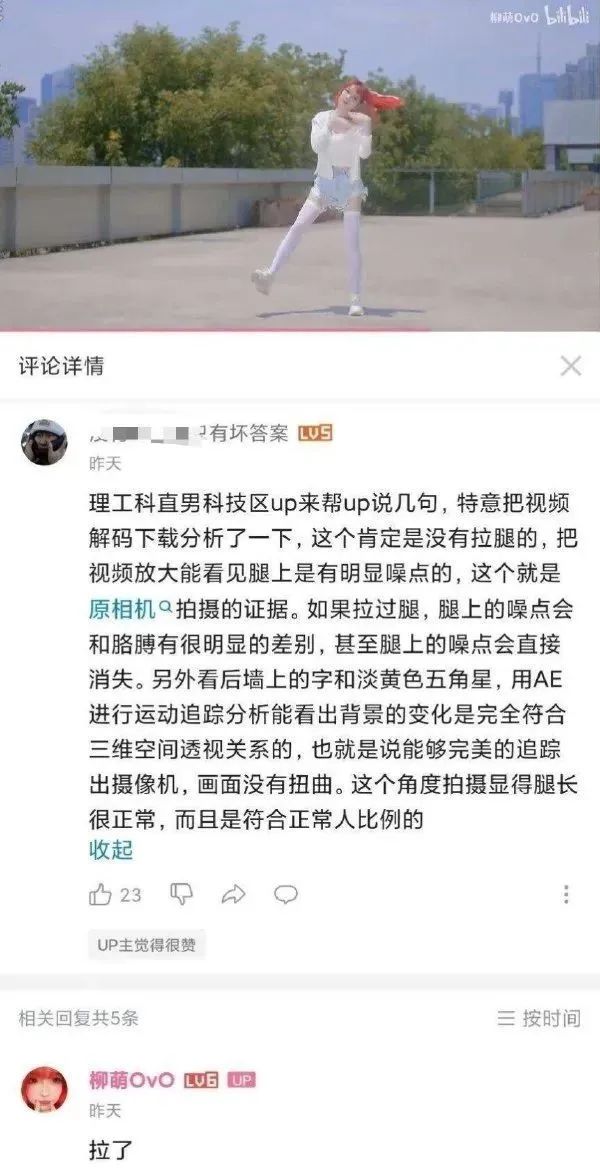Close the comment details panel
This screenshot has width=600, height=1173.
570,366
